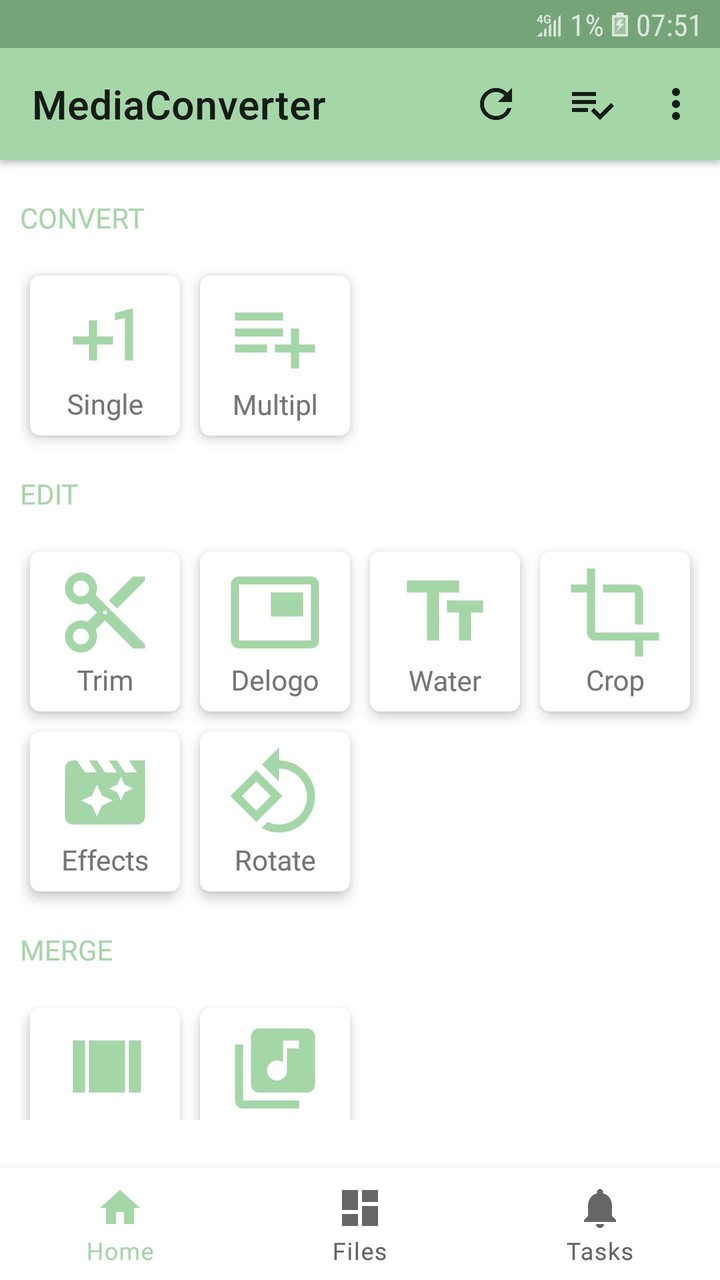
Task: Select the Crop tool
Action: [614, 630]
